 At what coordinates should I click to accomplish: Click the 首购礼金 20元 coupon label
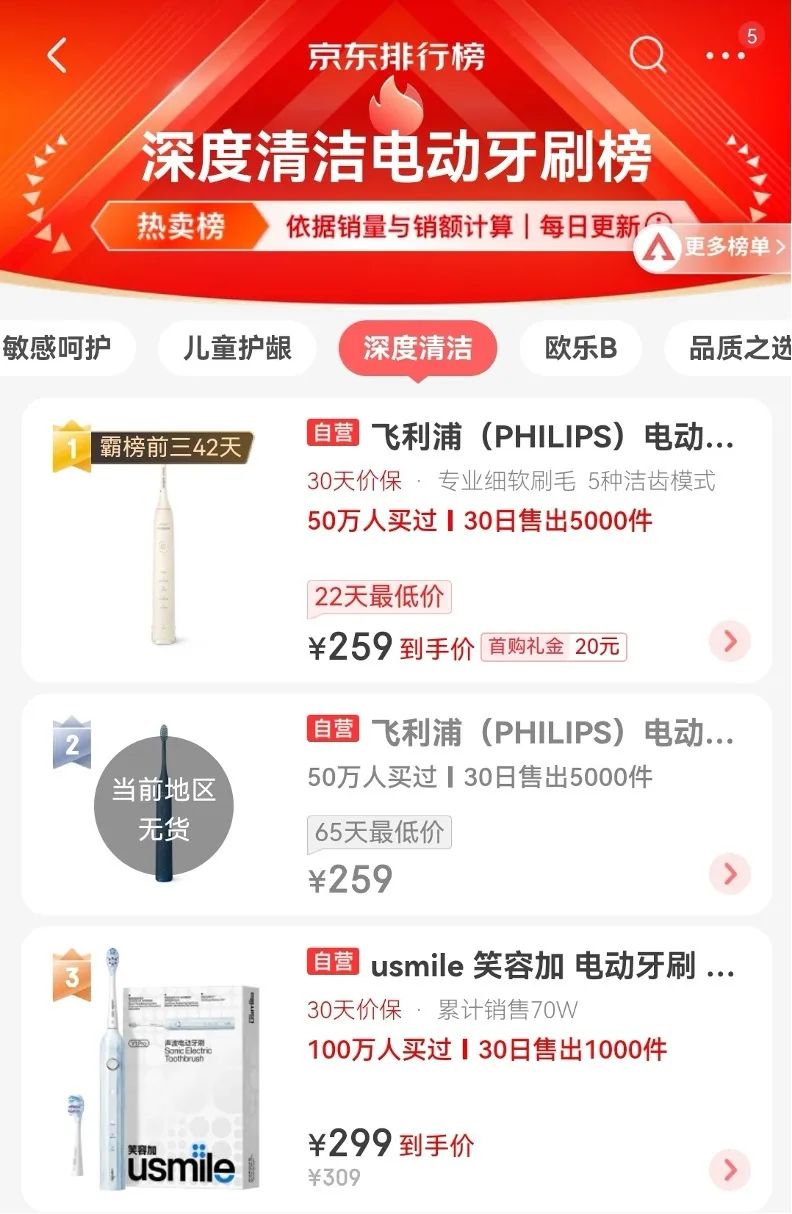pyautogui.click(x=556, y=647)
